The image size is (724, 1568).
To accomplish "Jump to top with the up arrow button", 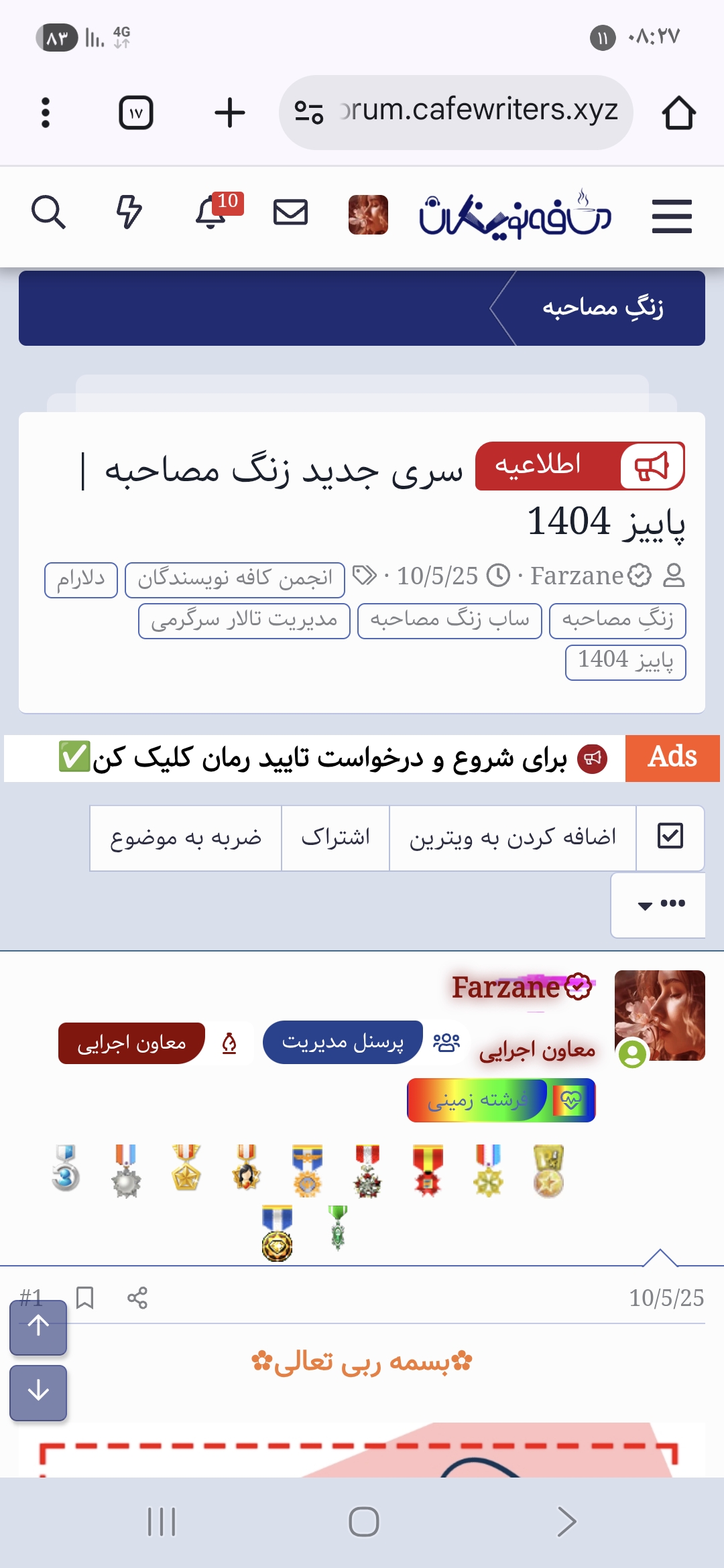I will click(x=38, y=1327).
